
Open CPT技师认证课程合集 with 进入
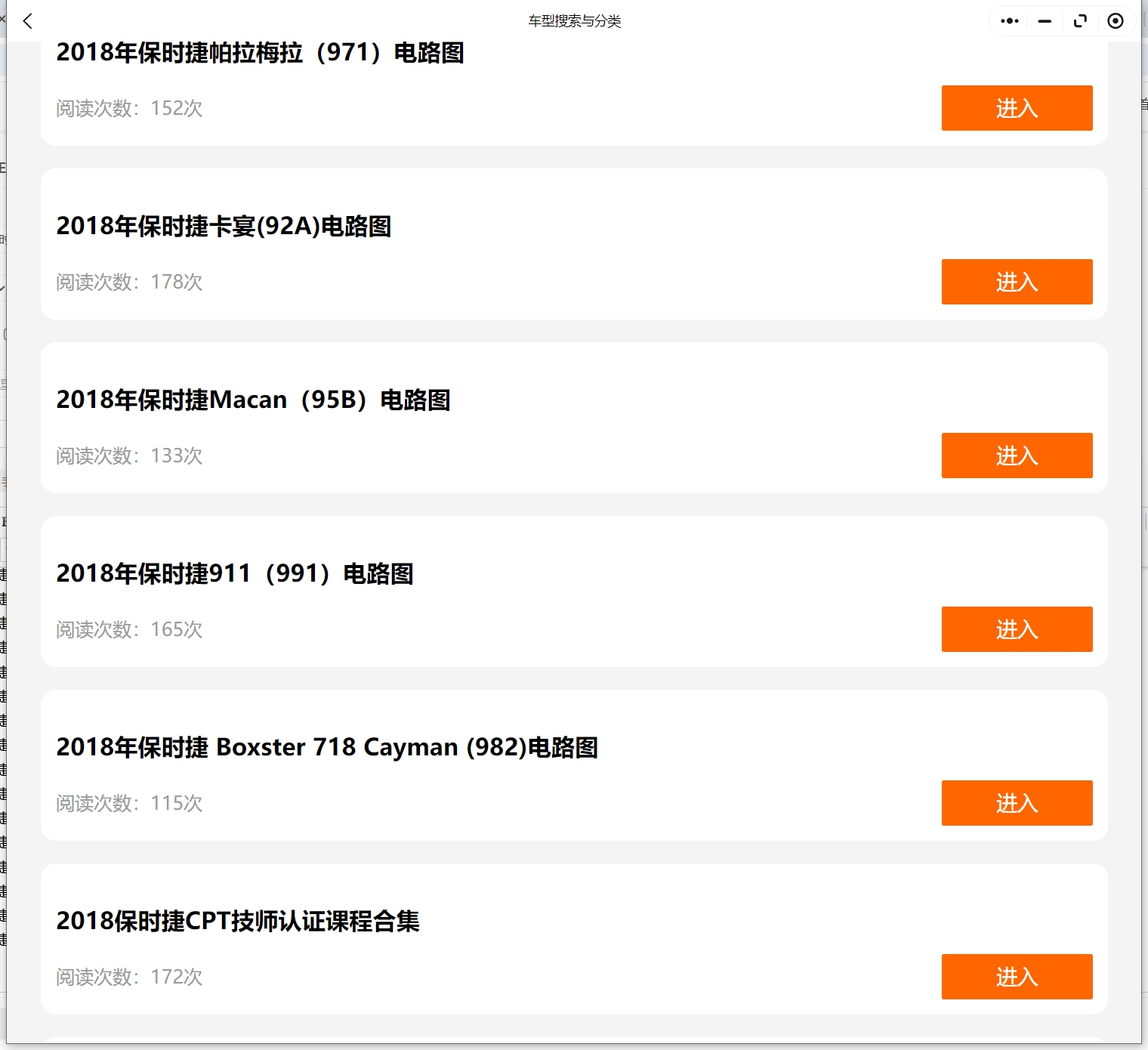click(x=1016, y=977)
